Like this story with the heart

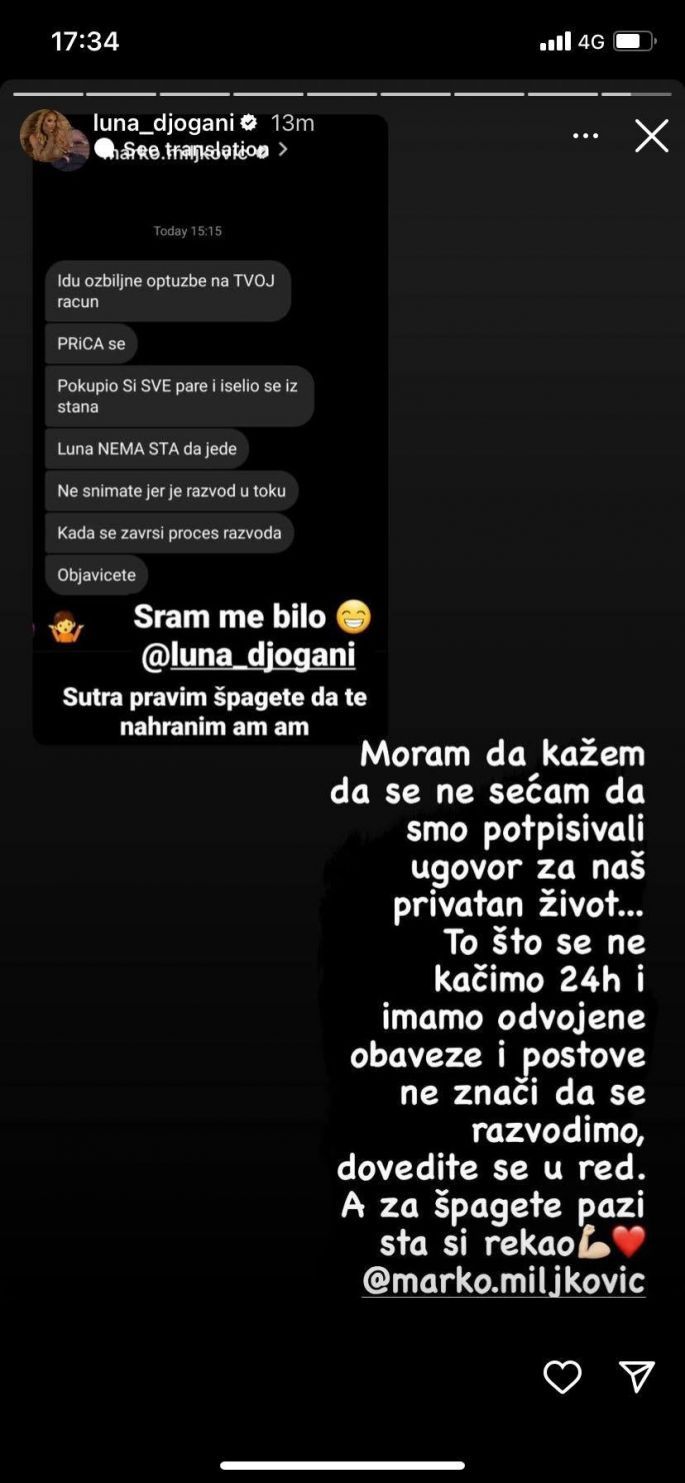click(x=562, y=1377)
